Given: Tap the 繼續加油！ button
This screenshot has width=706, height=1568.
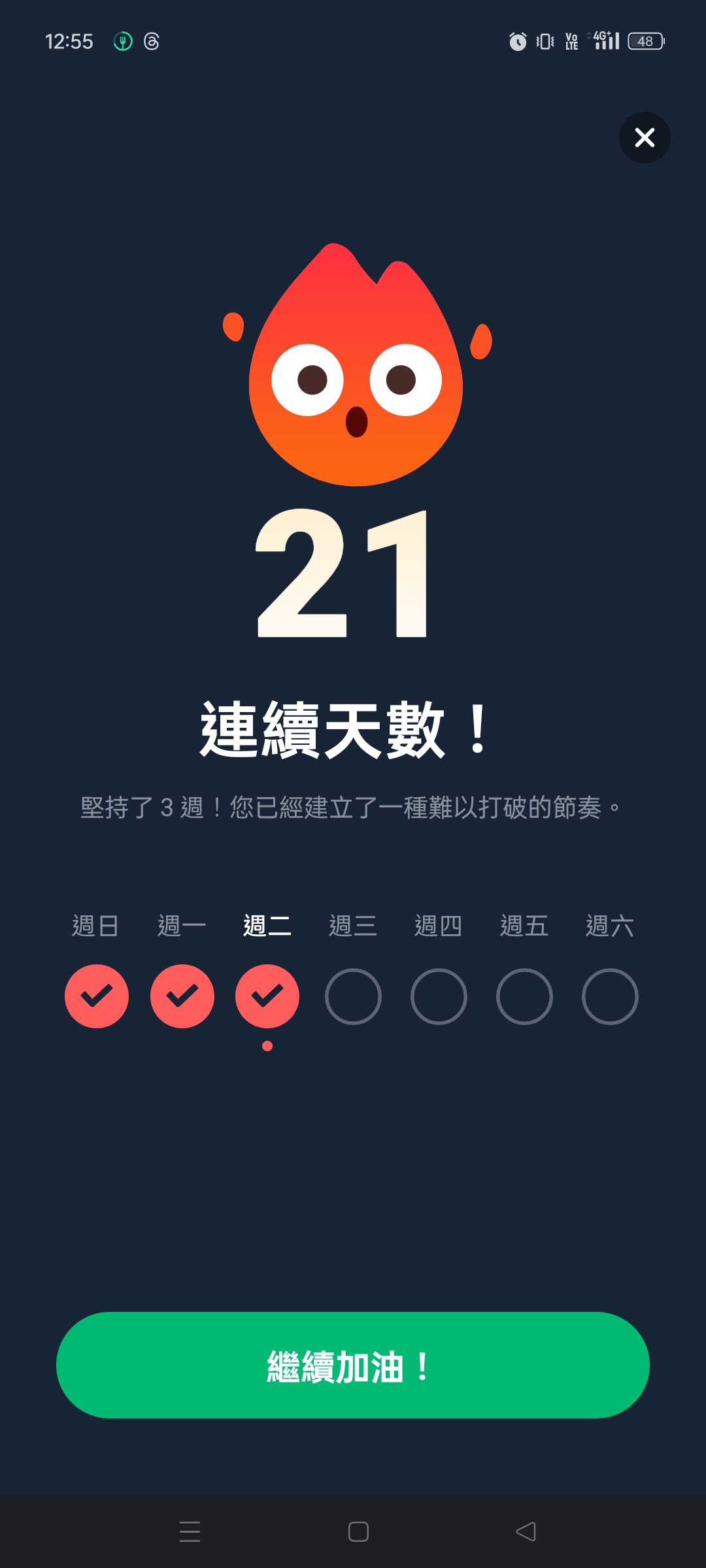Looking at the screenshot, I should click(x=353, y=1365).
